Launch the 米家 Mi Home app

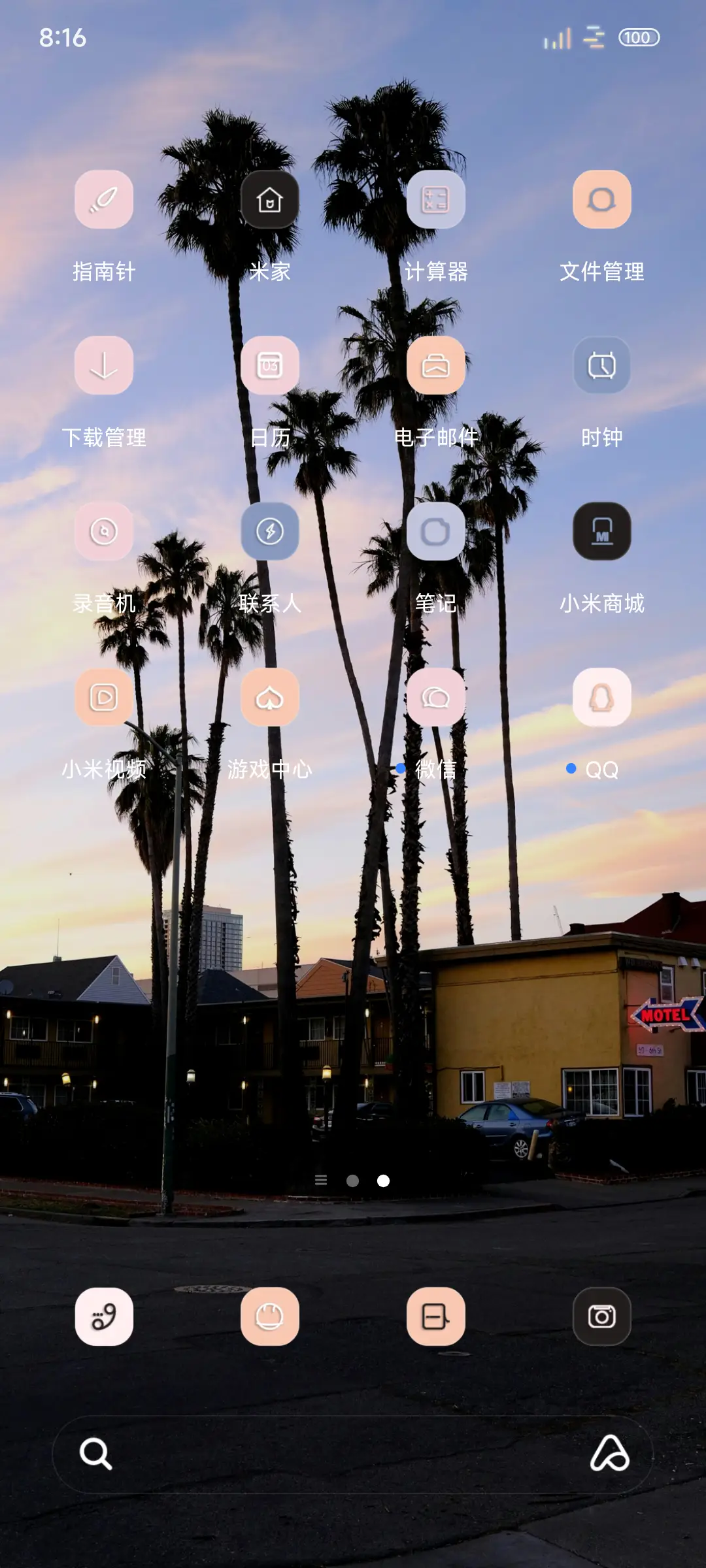[270, 200]
